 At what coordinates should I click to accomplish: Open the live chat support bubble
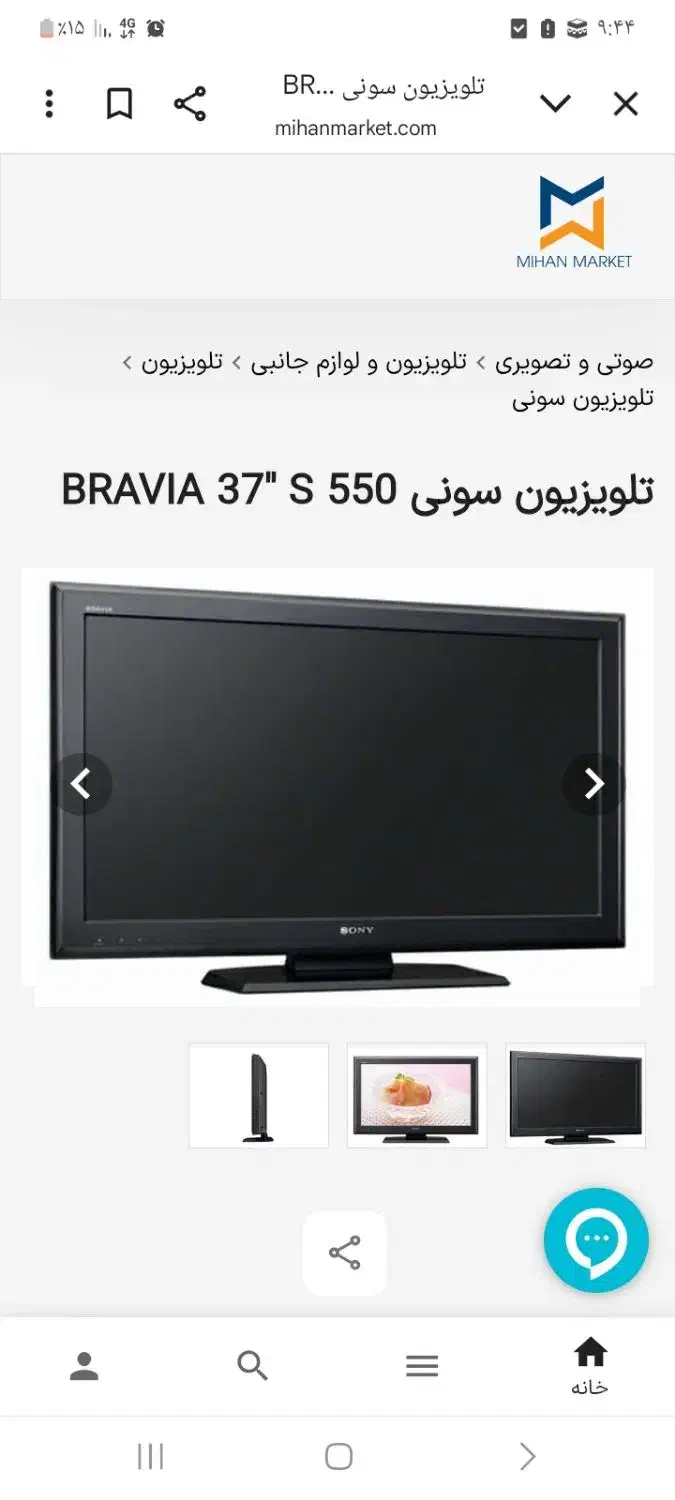(596, 1240)
